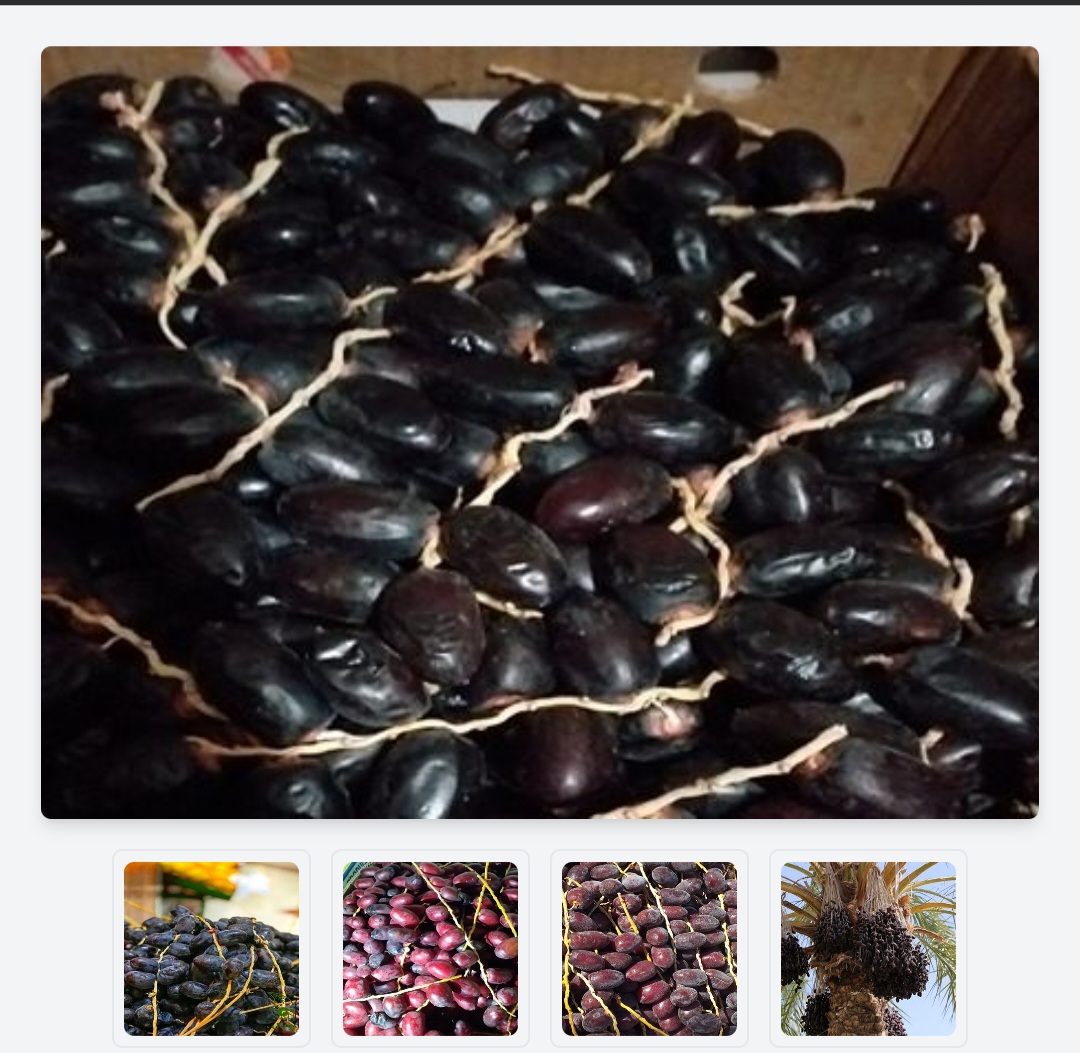Choose the date palm tree thumbnail
The image size is (1080, 1053).
pos(868,948)
